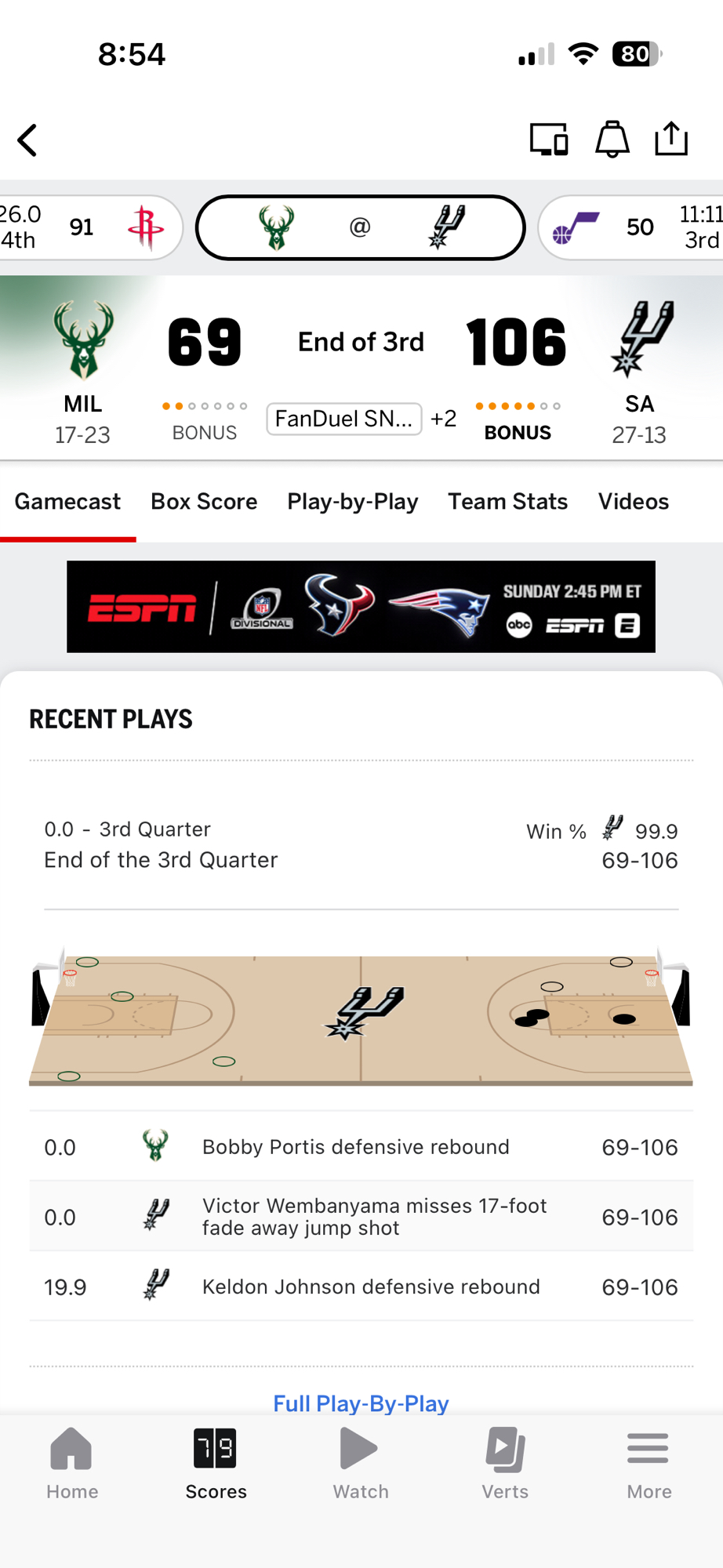723x1568 pixels.
Task: Switch to the Verts tab
Action: pyautogui.click(x=505, y=1463)
